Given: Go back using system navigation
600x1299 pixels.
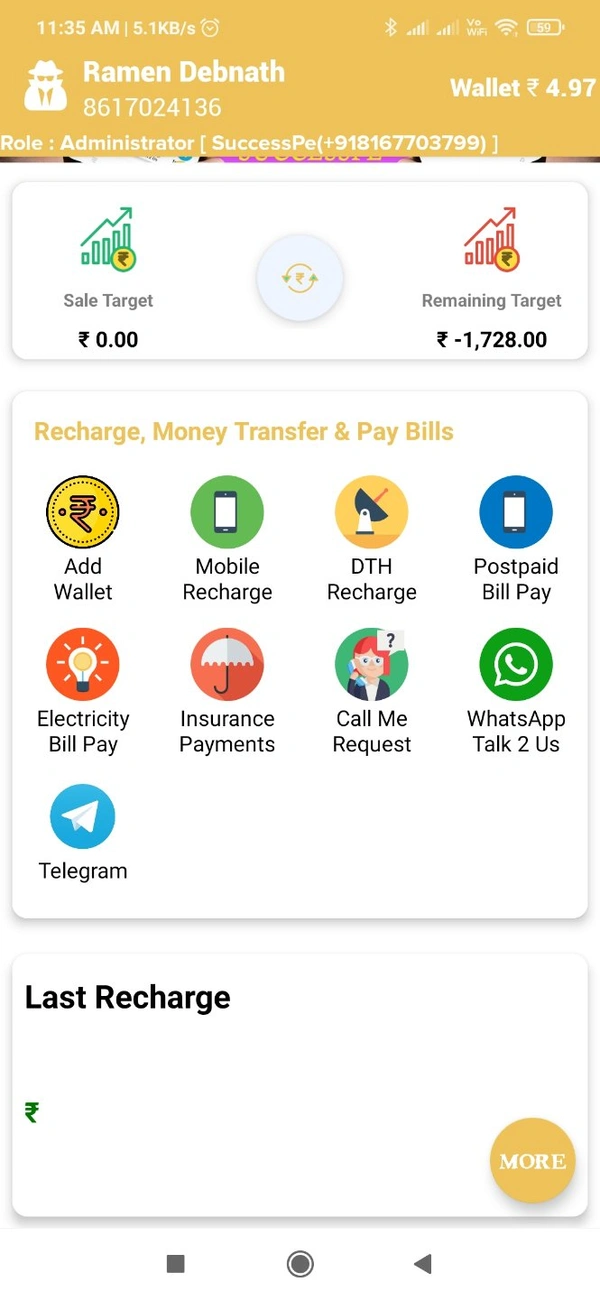Looking at the screenshot, I should pos(422,1264).
